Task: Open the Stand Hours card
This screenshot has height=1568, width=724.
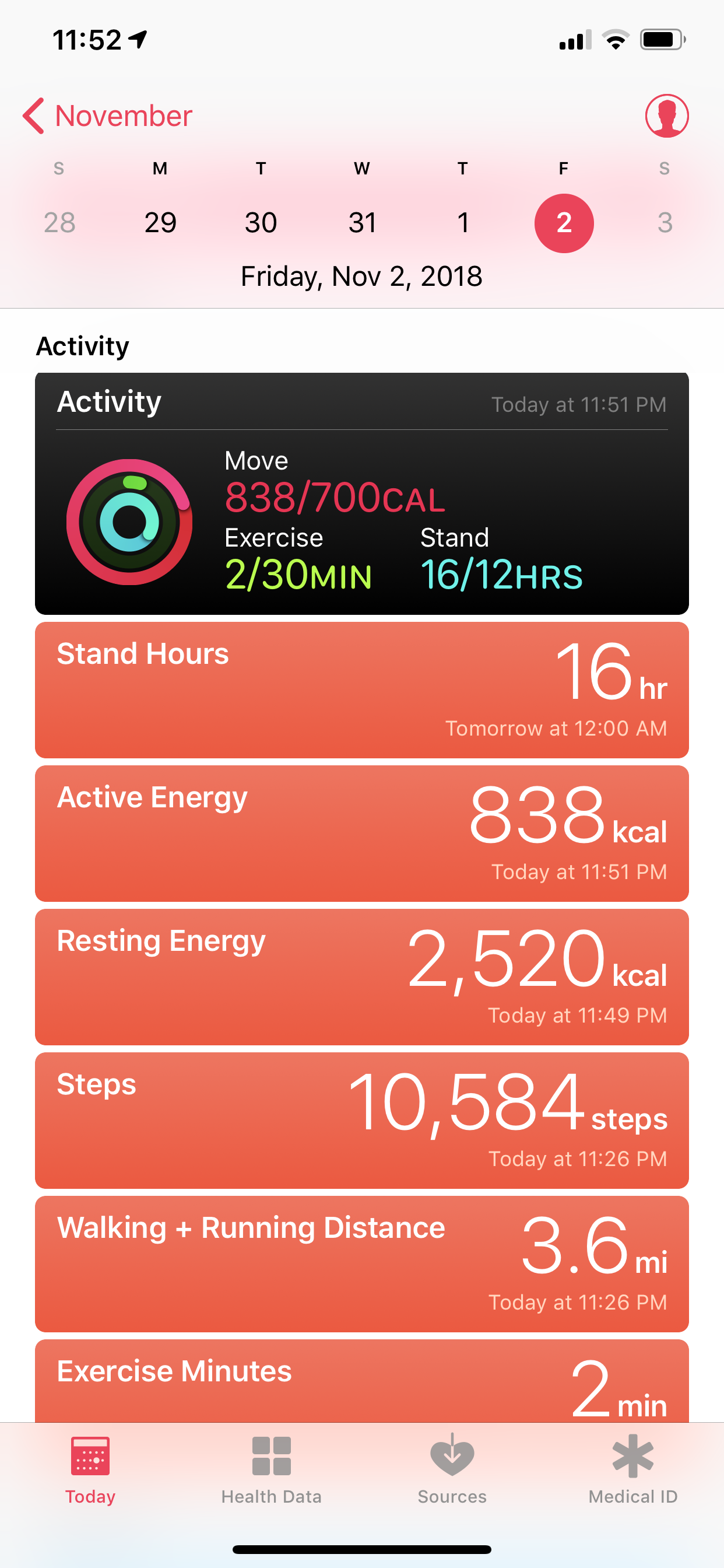Action: (x=362, y=689)
